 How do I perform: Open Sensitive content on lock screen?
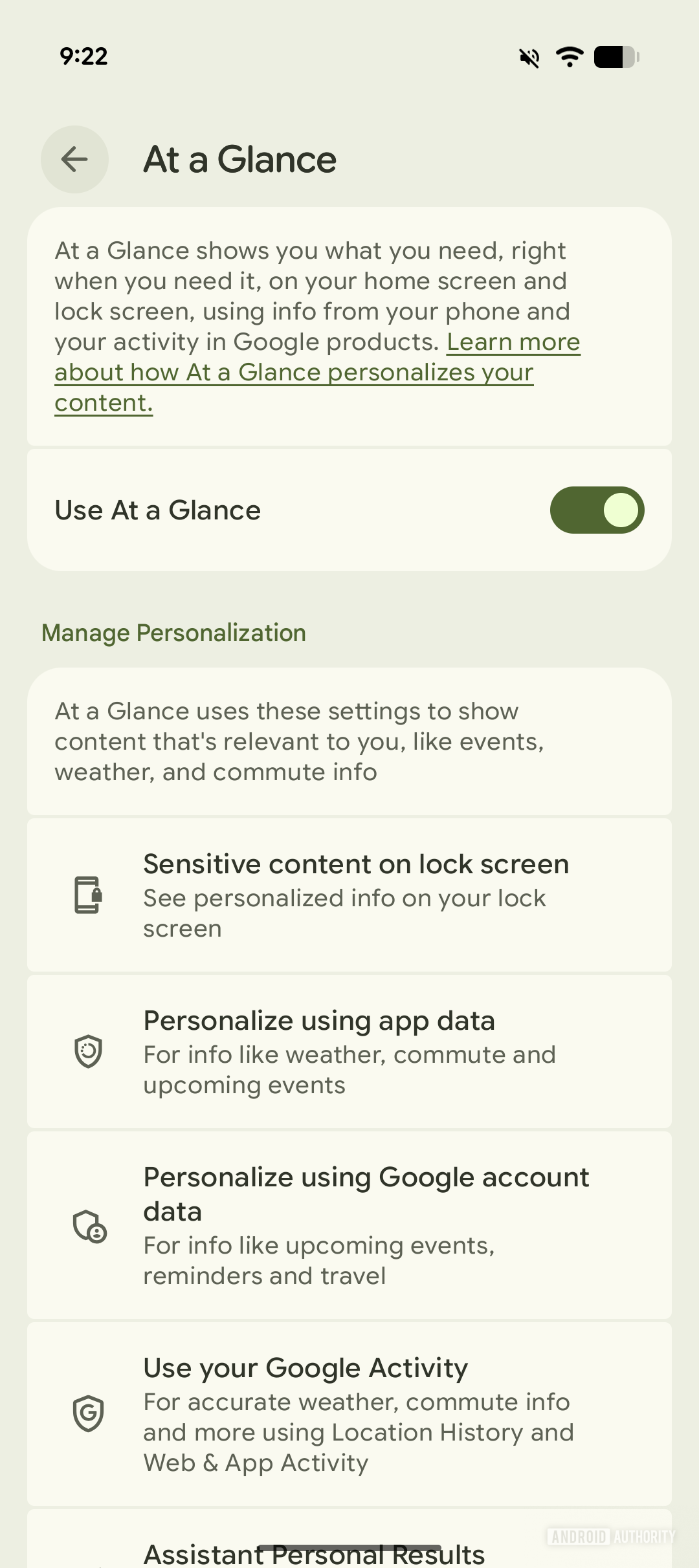(x=349, y=895)
